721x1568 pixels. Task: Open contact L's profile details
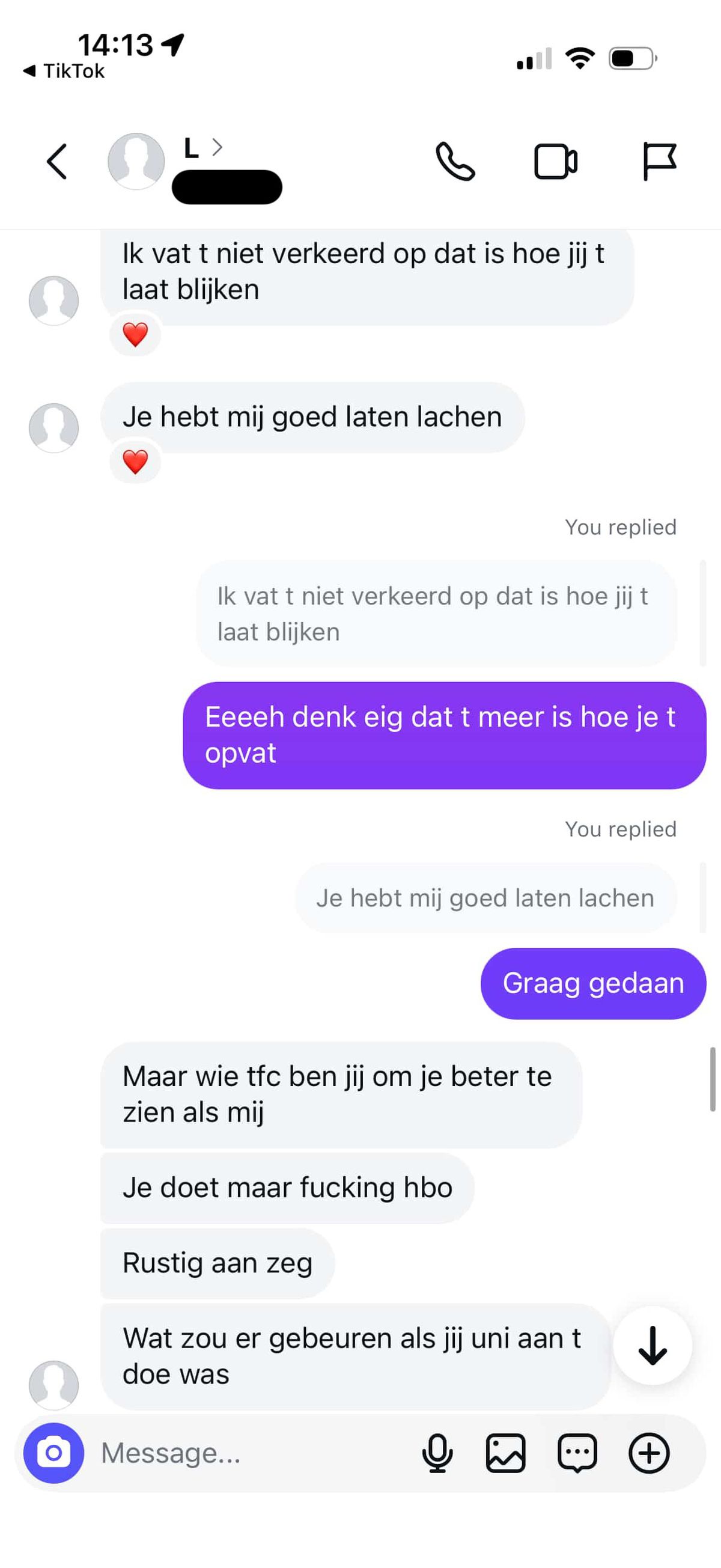tap(202, 148)
